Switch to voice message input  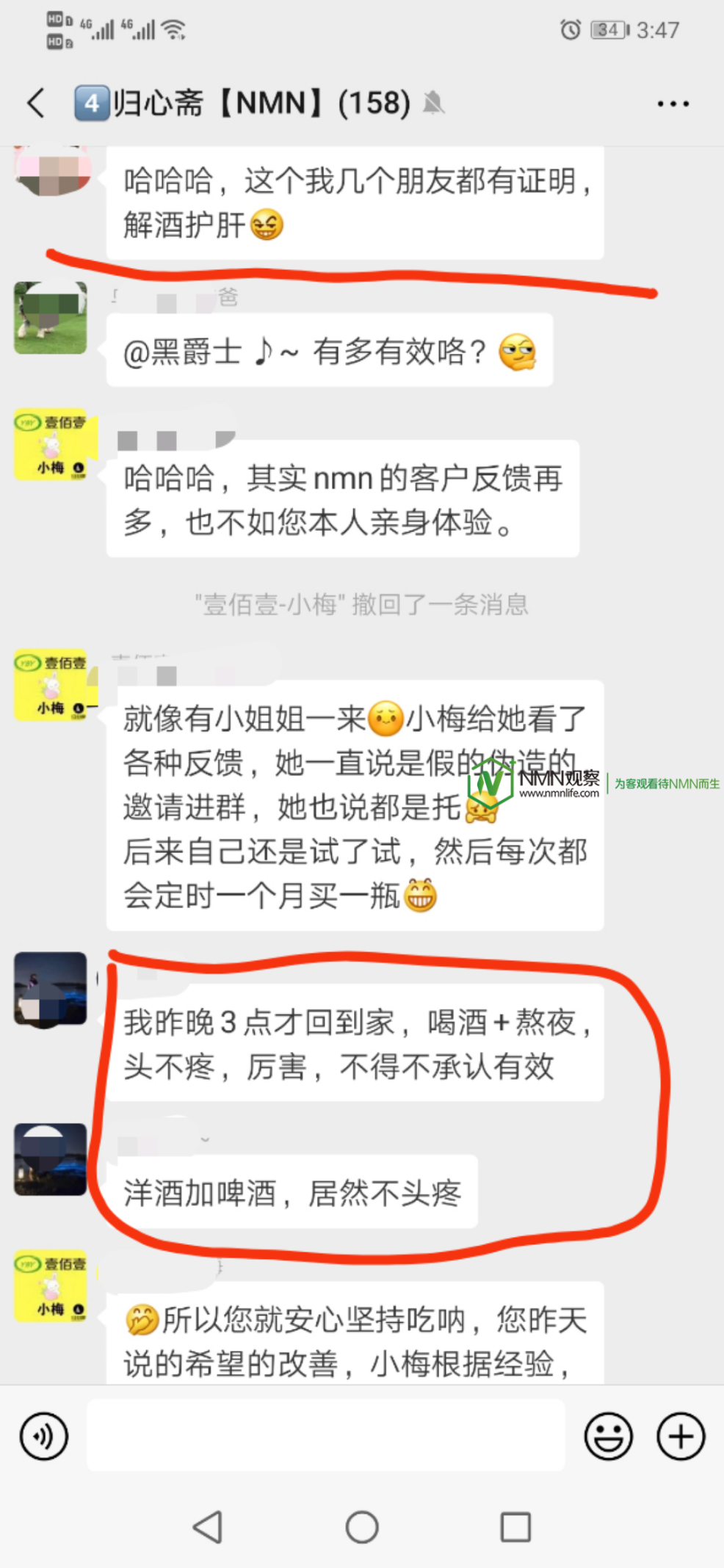pos(44,1436)
